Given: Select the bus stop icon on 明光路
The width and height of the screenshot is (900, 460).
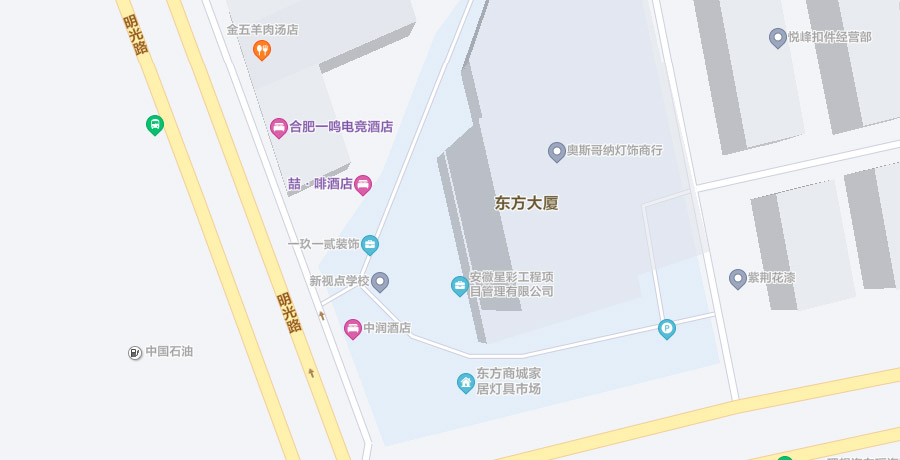Looking at the screenshot, I should click(x=155, y=124).
